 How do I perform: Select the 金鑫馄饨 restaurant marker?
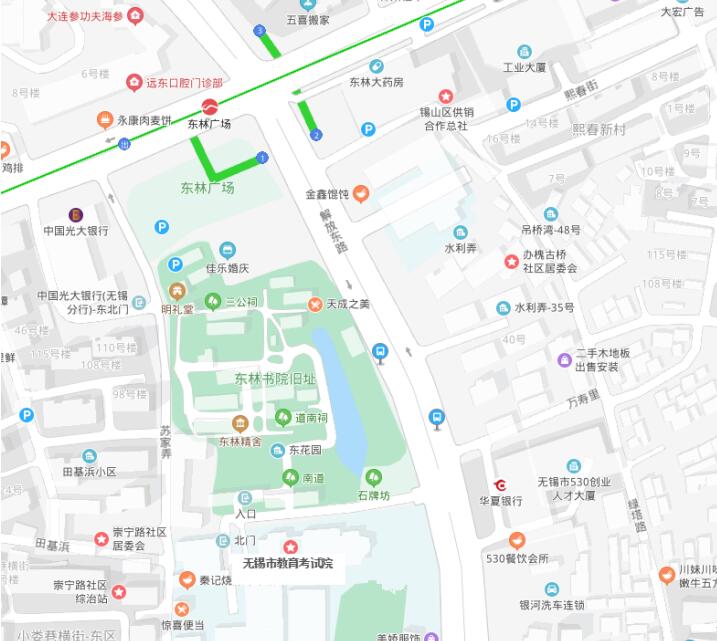(x=362, y=194)
